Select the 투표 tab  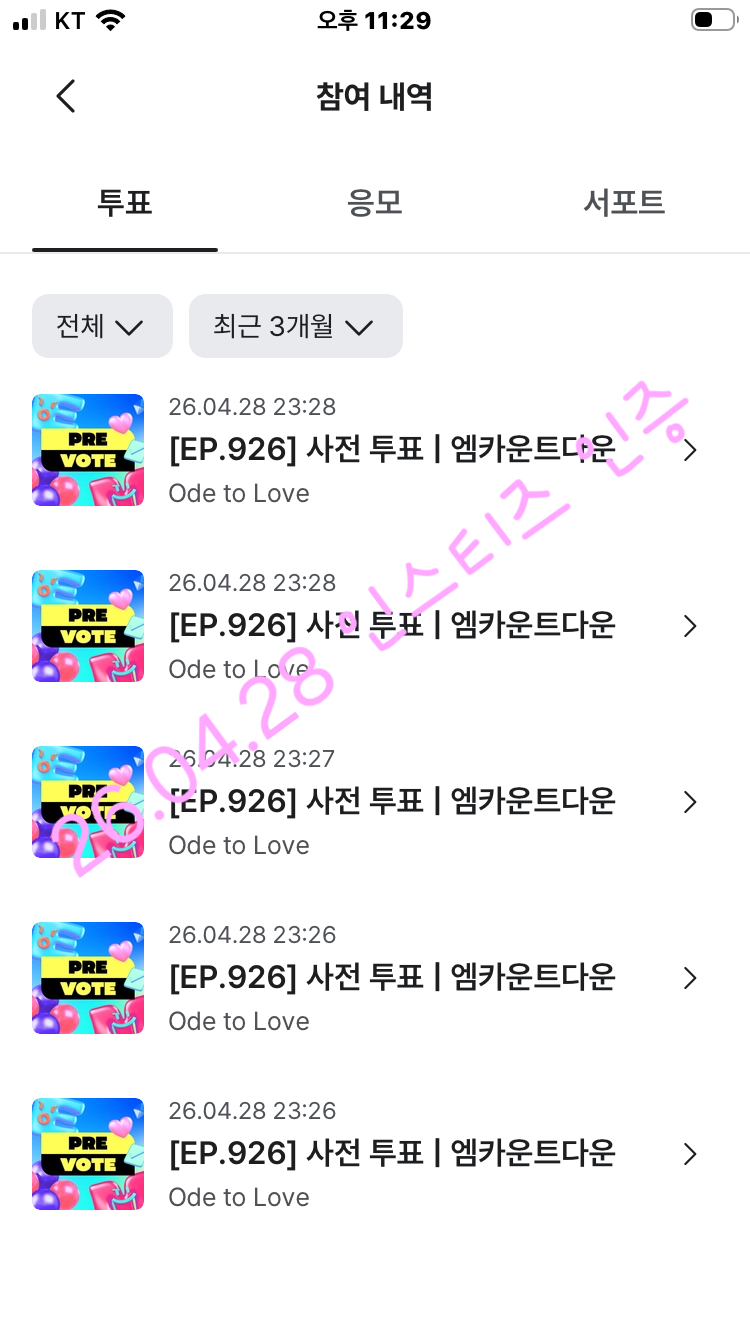click(125, 203)
